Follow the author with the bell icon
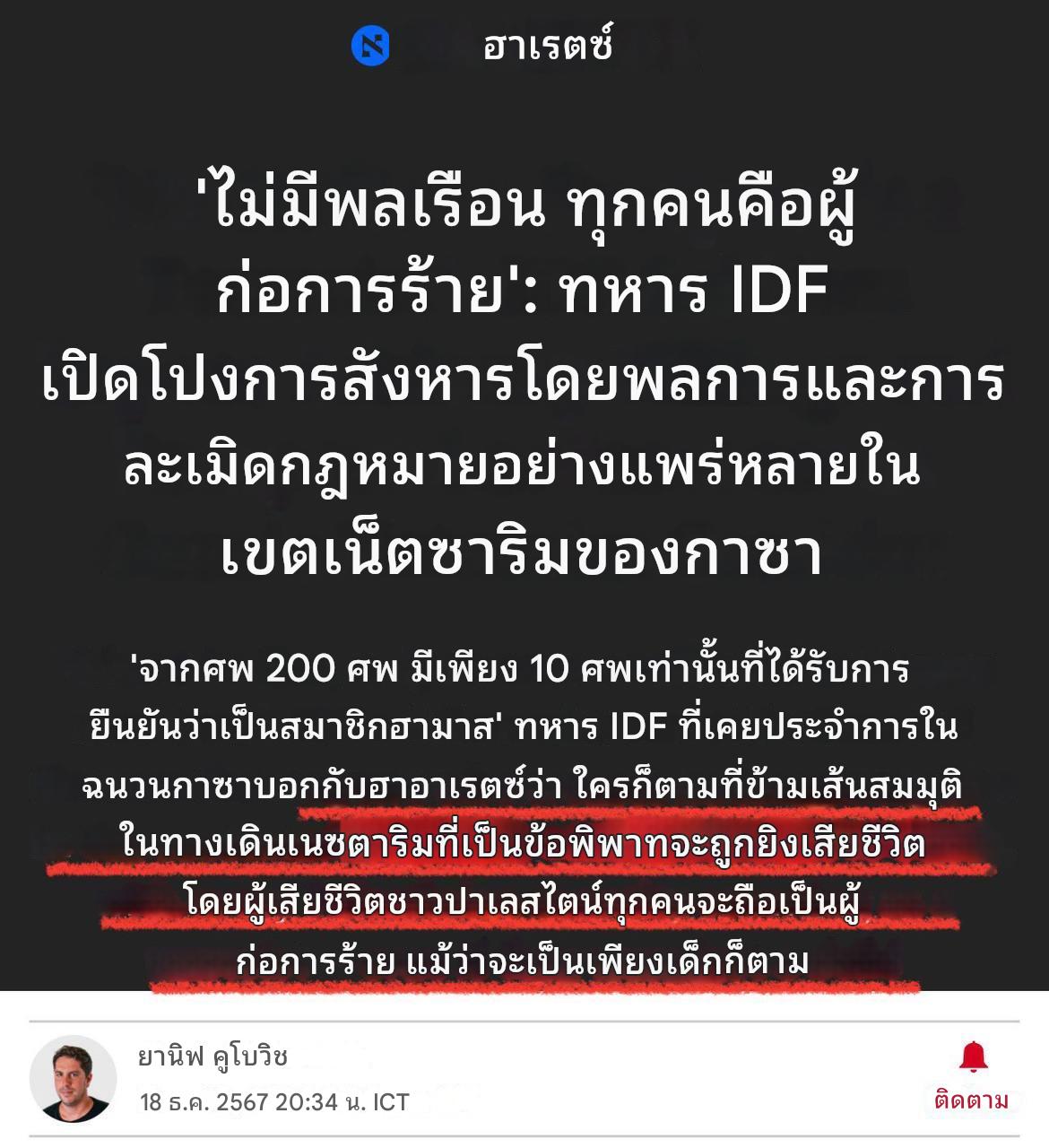This screenshot has height=1148, width=1049. click(972, 1074)
